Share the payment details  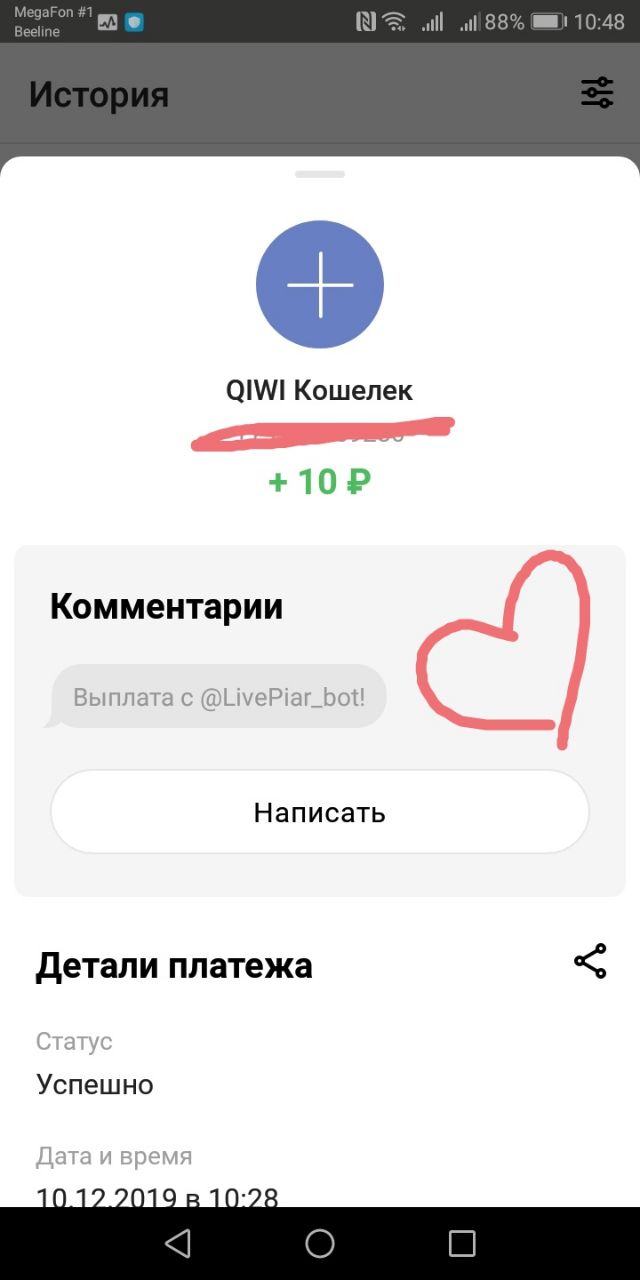(590, 961)
